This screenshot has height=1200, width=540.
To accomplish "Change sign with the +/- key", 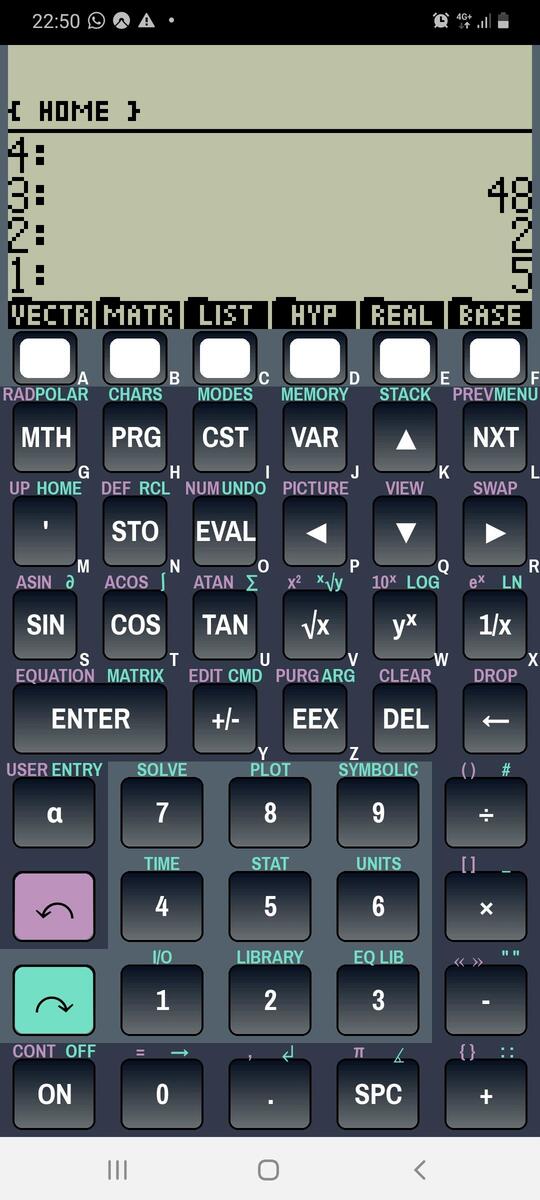I will tap(225, 719).
